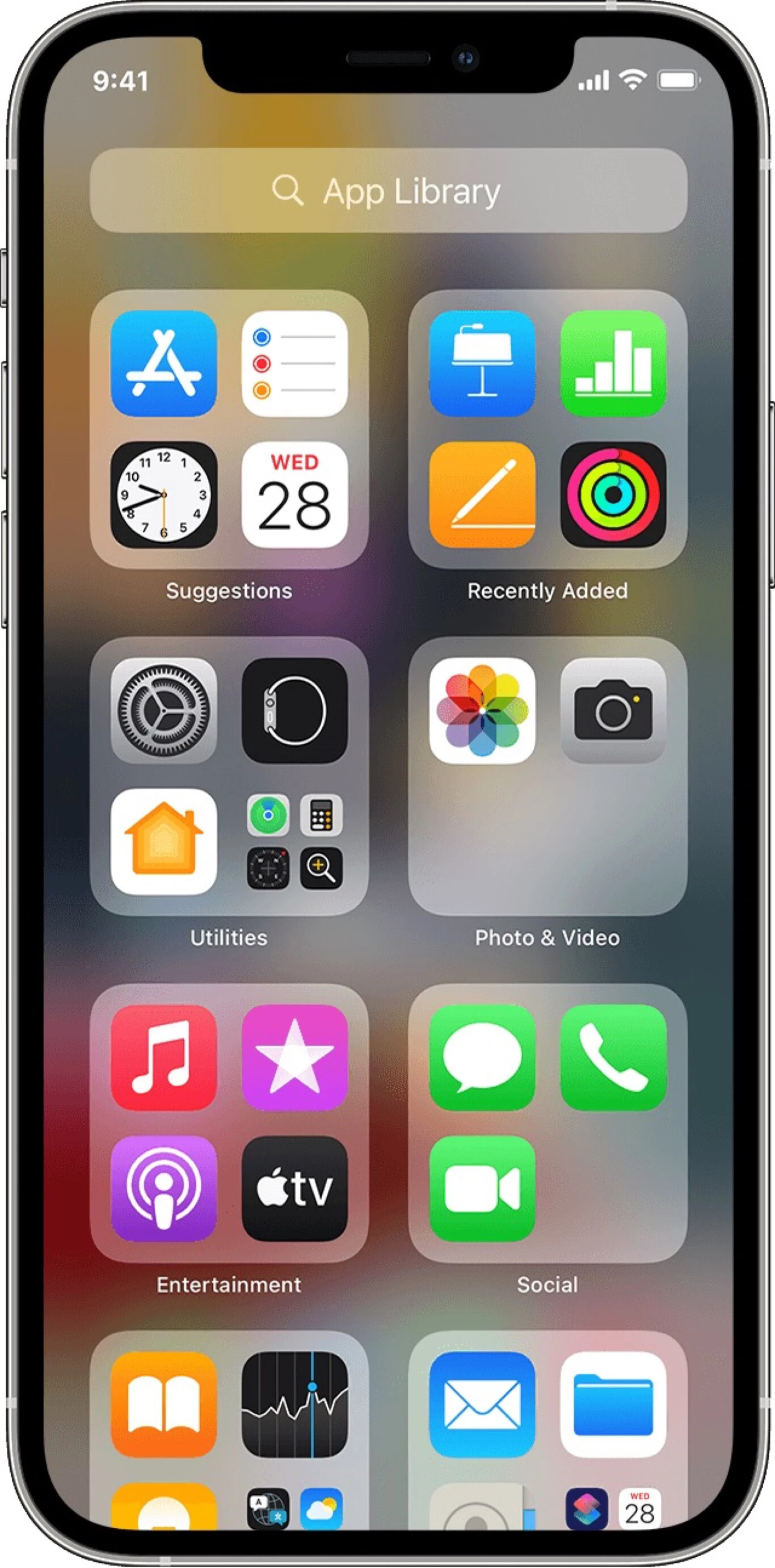The image size is (775, 1568).
Task: Expand the Utilities small-icon group
Action: pyautogui.click(x=294, y=841)
